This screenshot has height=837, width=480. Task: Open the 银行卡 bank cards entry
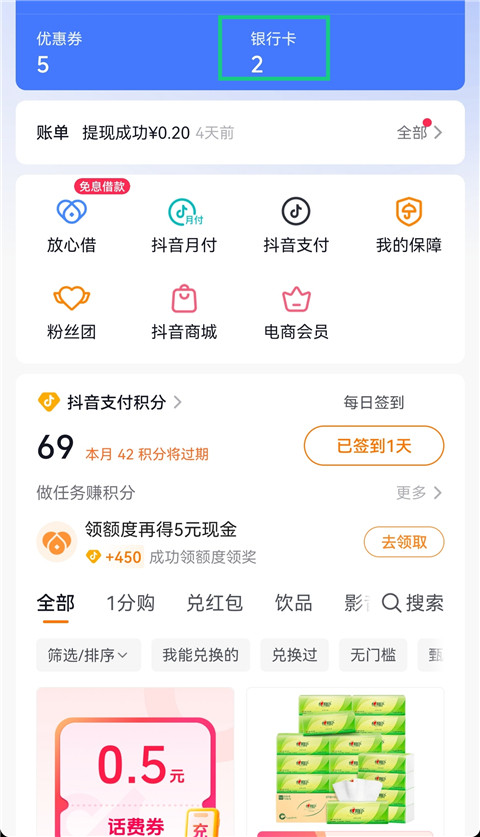pos(273,49)
